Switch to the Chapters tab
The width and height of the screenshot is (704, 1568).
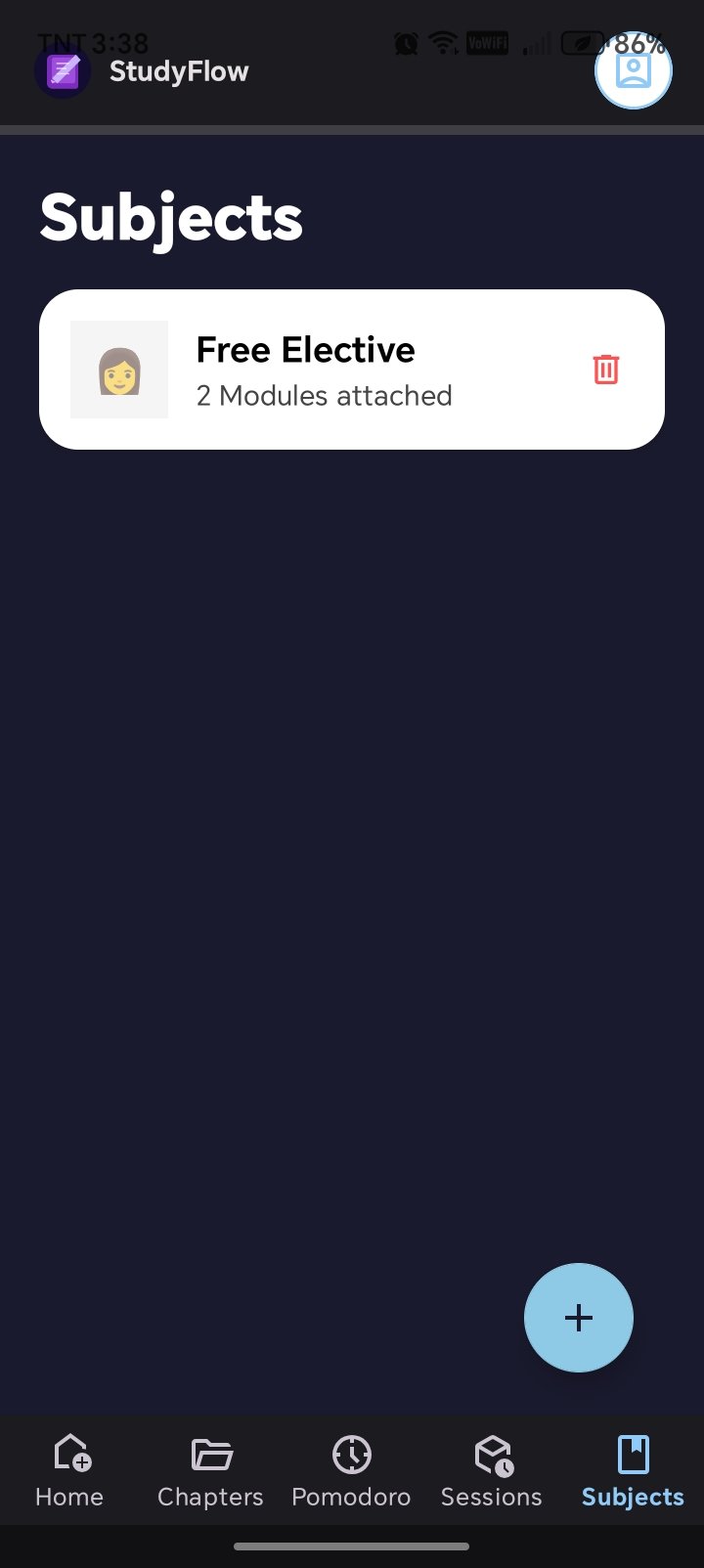[210, 1470]
